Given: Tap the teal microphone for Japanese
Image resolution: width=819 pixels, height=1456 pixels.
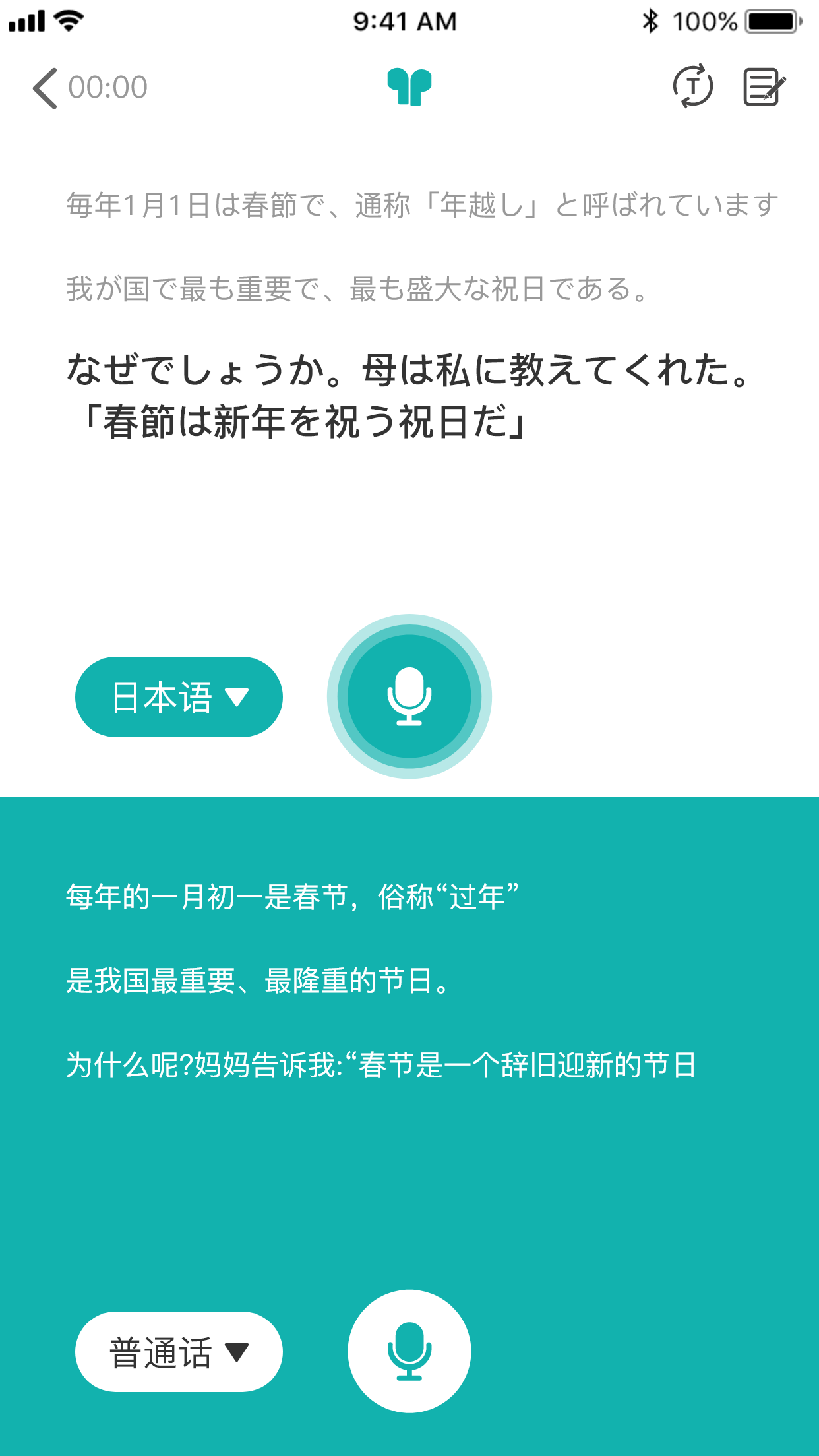Looking at the screenshot, I should (x=409, y=696).
